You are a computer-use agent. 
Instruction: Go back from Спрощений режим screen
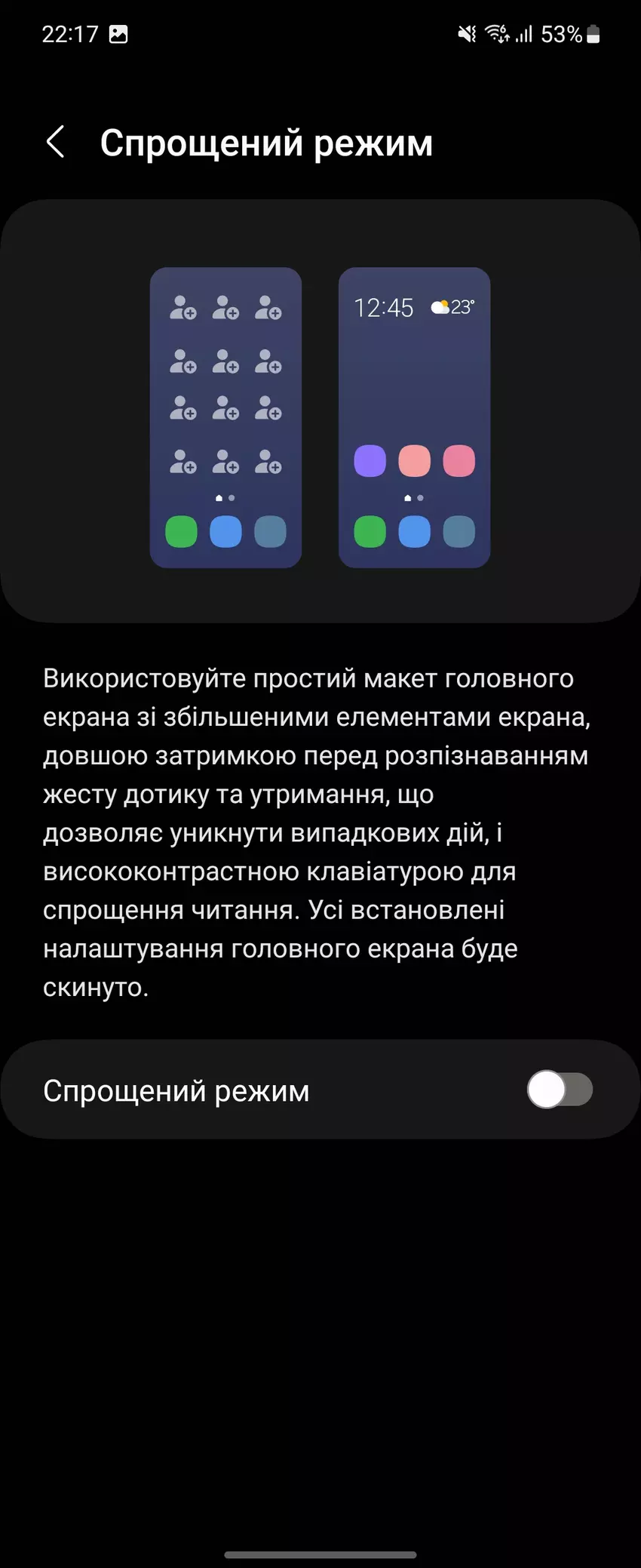(x=56, y=142)
